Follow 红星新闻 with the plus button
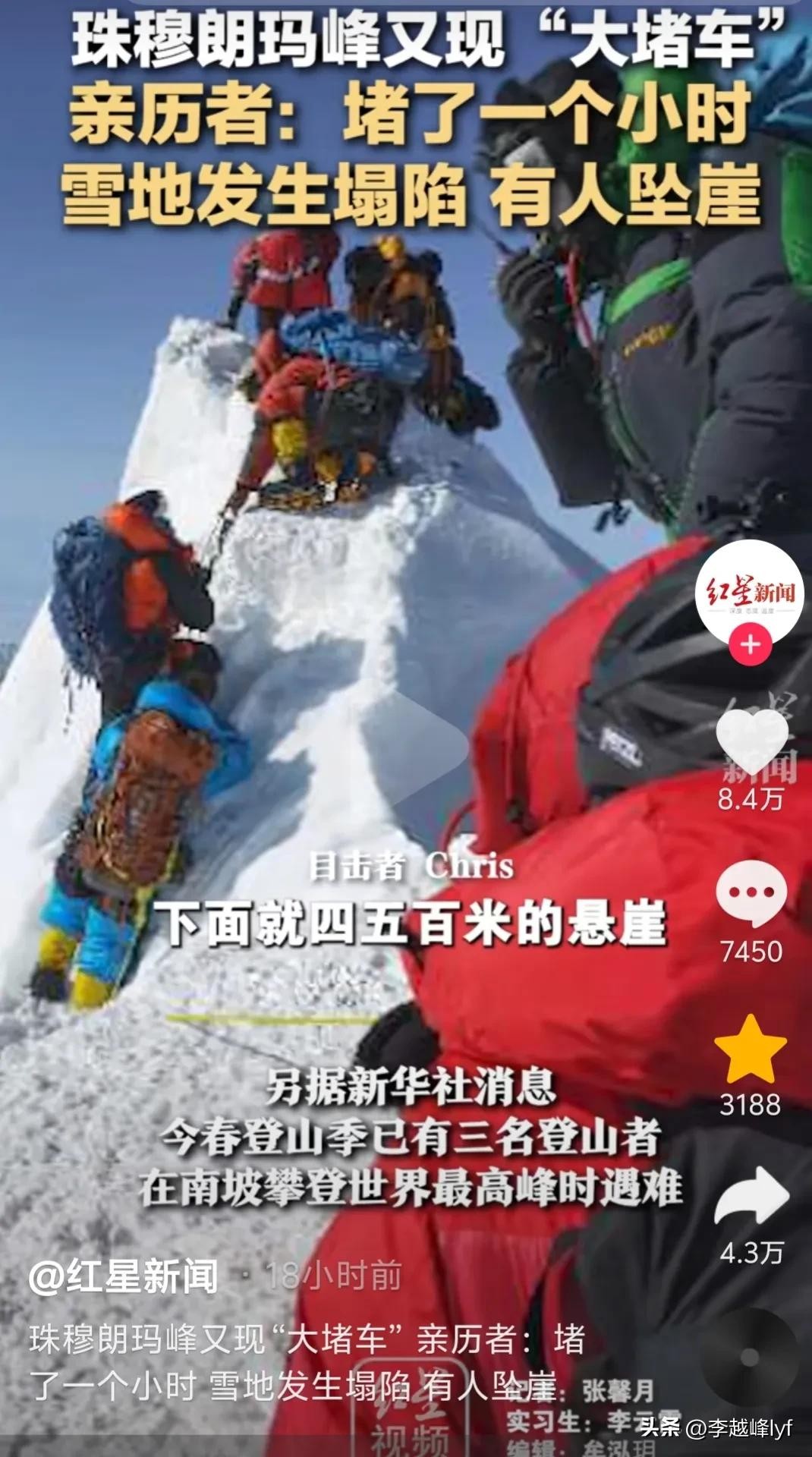Image resolution: width=812 pixels, height=1457 pixels. point(750,645)
